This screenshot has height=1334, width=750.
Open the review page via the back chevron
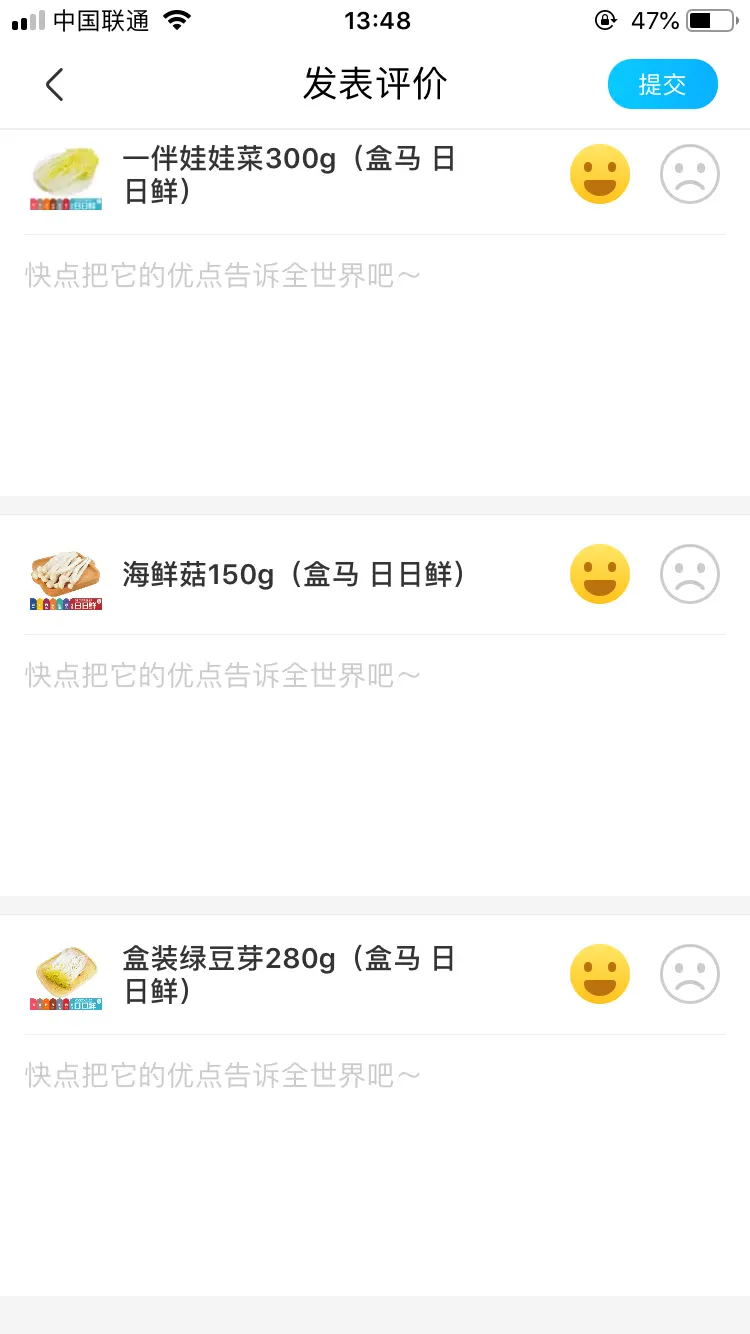coord(54,84)
